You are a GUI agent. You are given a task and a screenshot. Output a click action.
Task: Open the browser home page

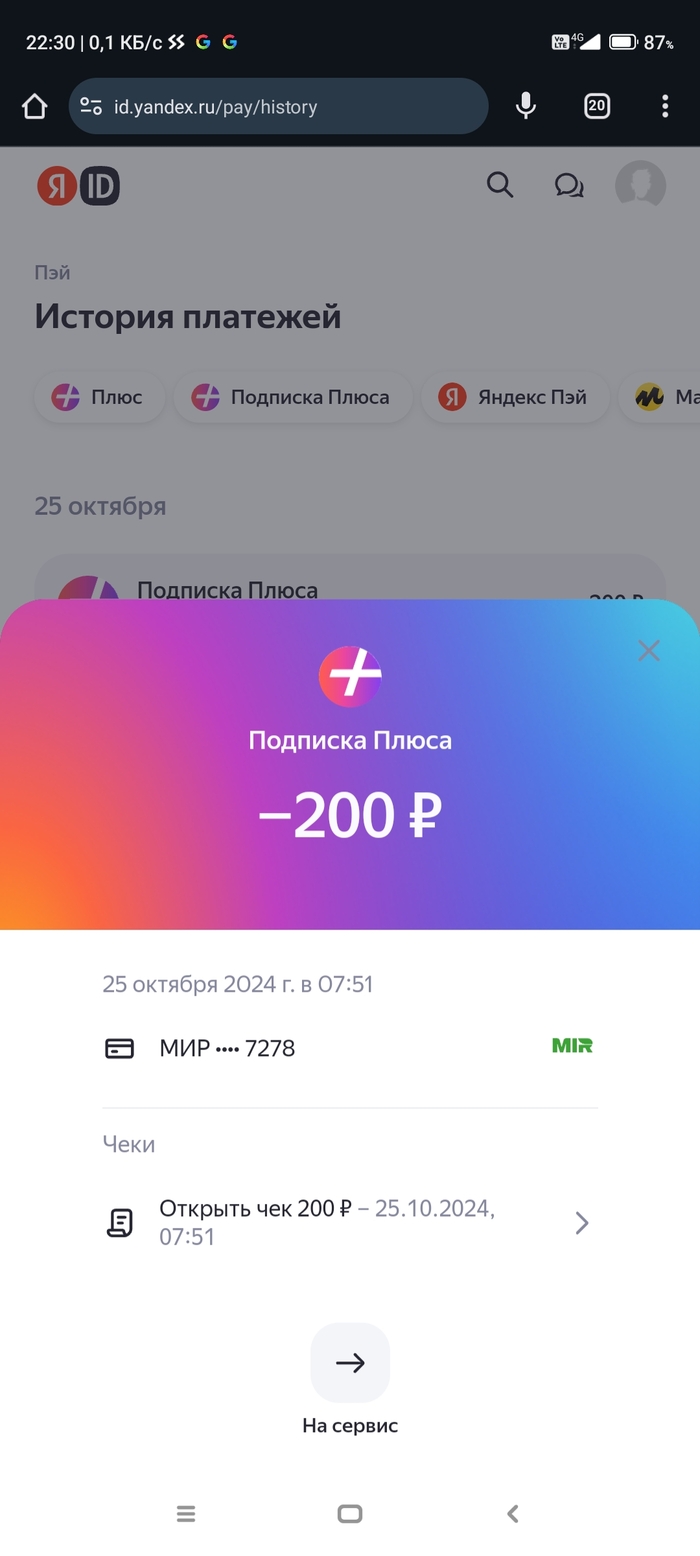point(34,106)
